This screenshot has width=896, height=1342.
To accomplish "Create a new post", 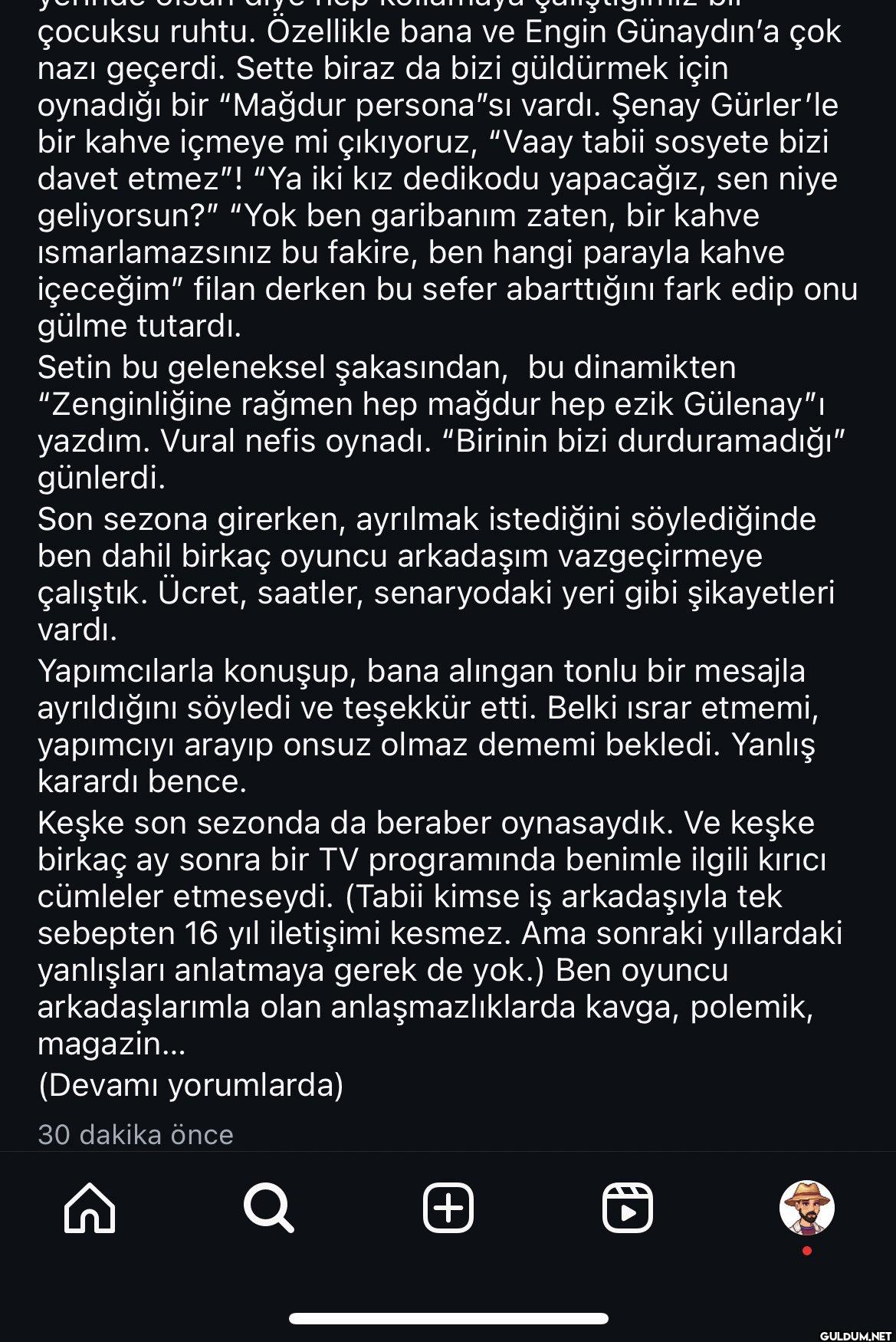I will [x=448, y=1208].
